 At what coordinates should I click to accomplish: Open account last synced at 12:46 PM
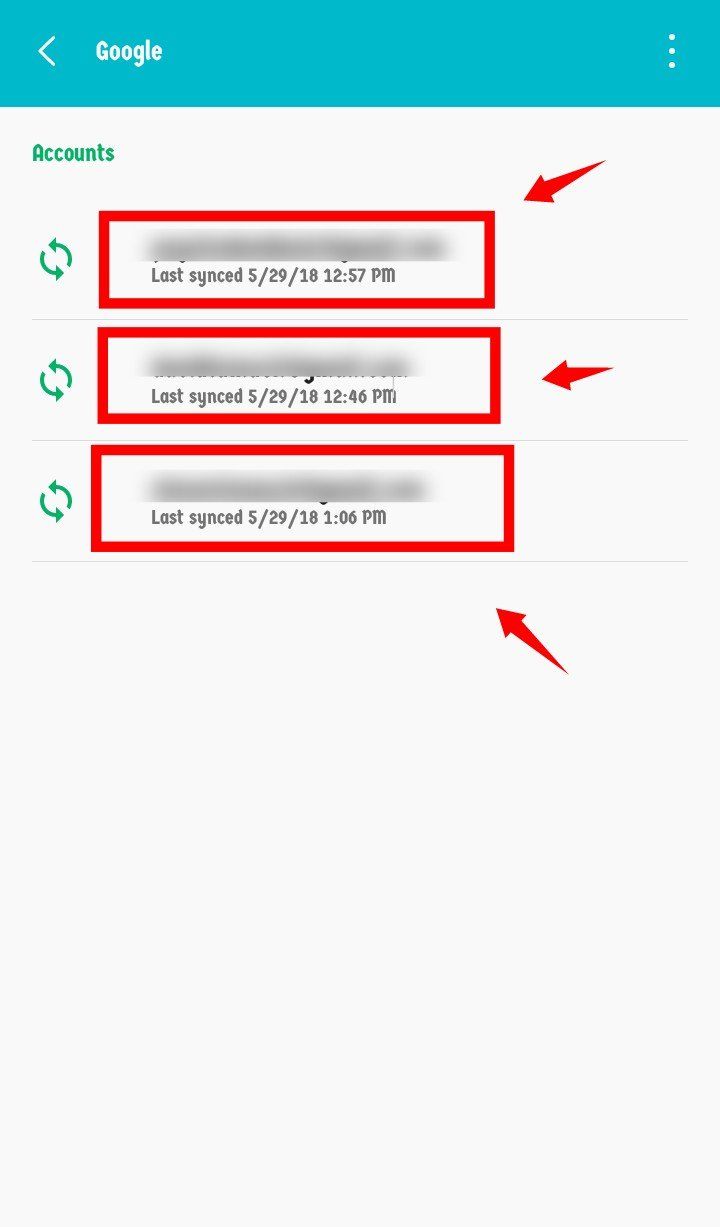click(360, 380)
